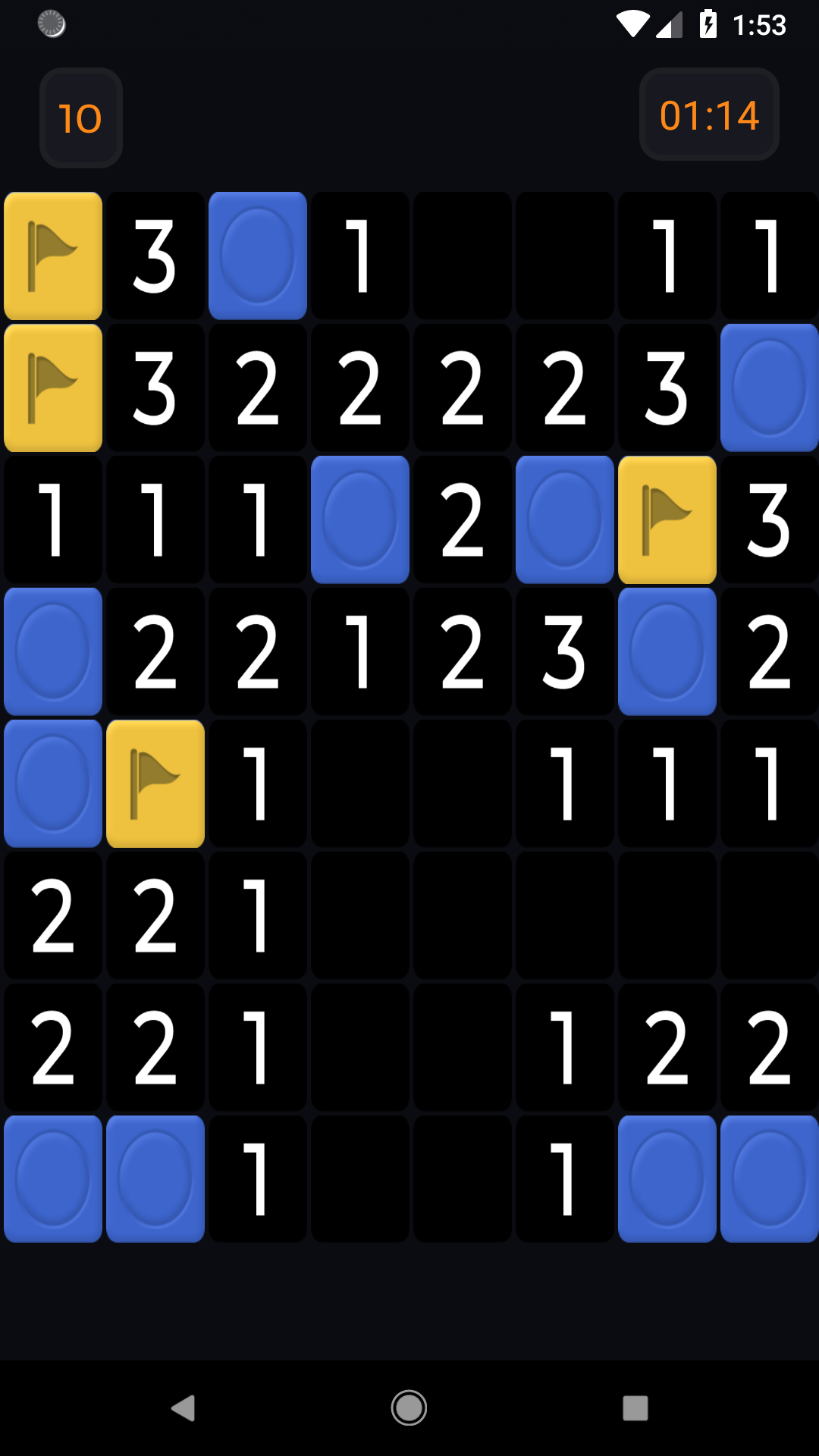Image resolution: width=819 pixels, height=1456 pixels.
Task: Tap the flagged tile in the third row
Action: tap(667, 519)
